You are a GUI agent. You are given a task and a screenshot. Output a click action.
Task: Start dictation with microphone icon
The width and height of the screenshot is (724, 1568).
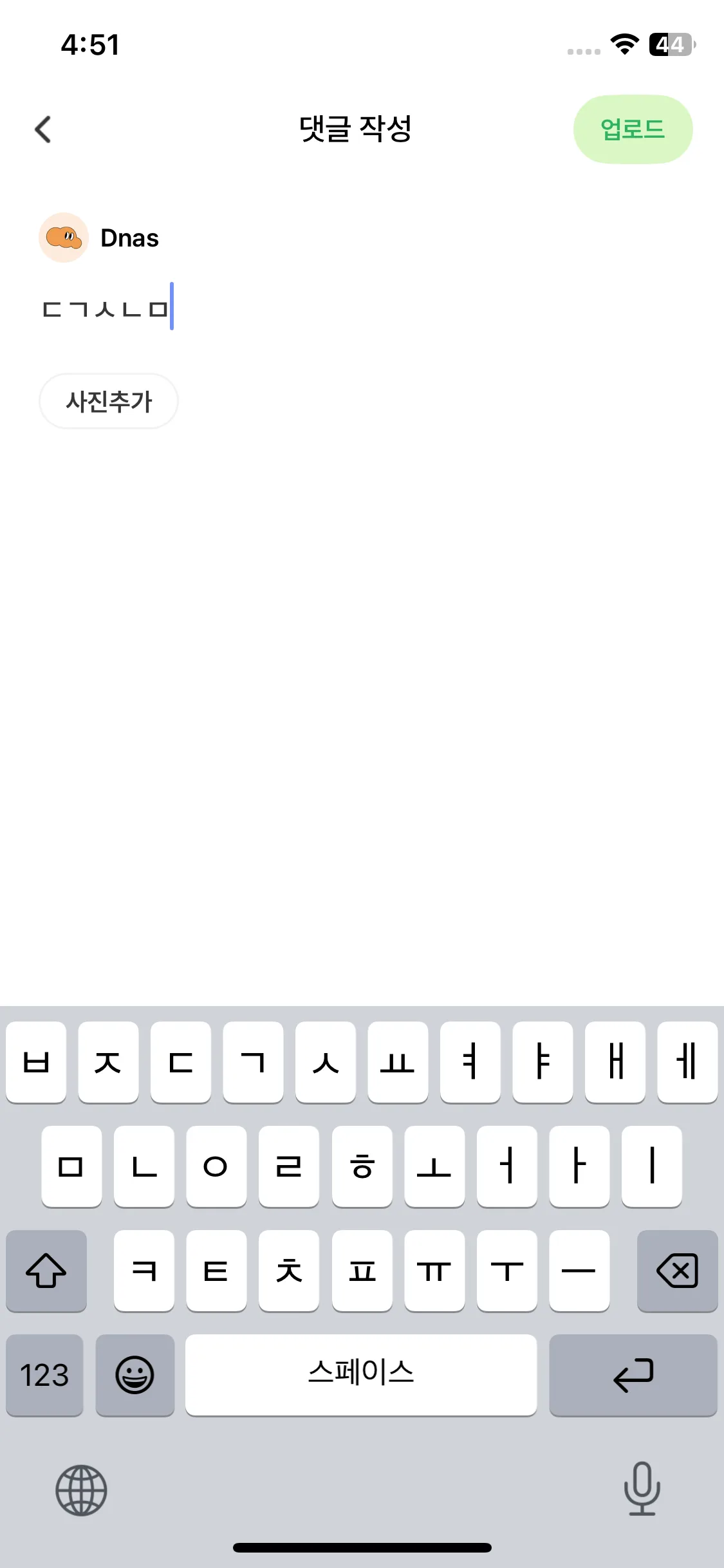[x=642, y=1488]
